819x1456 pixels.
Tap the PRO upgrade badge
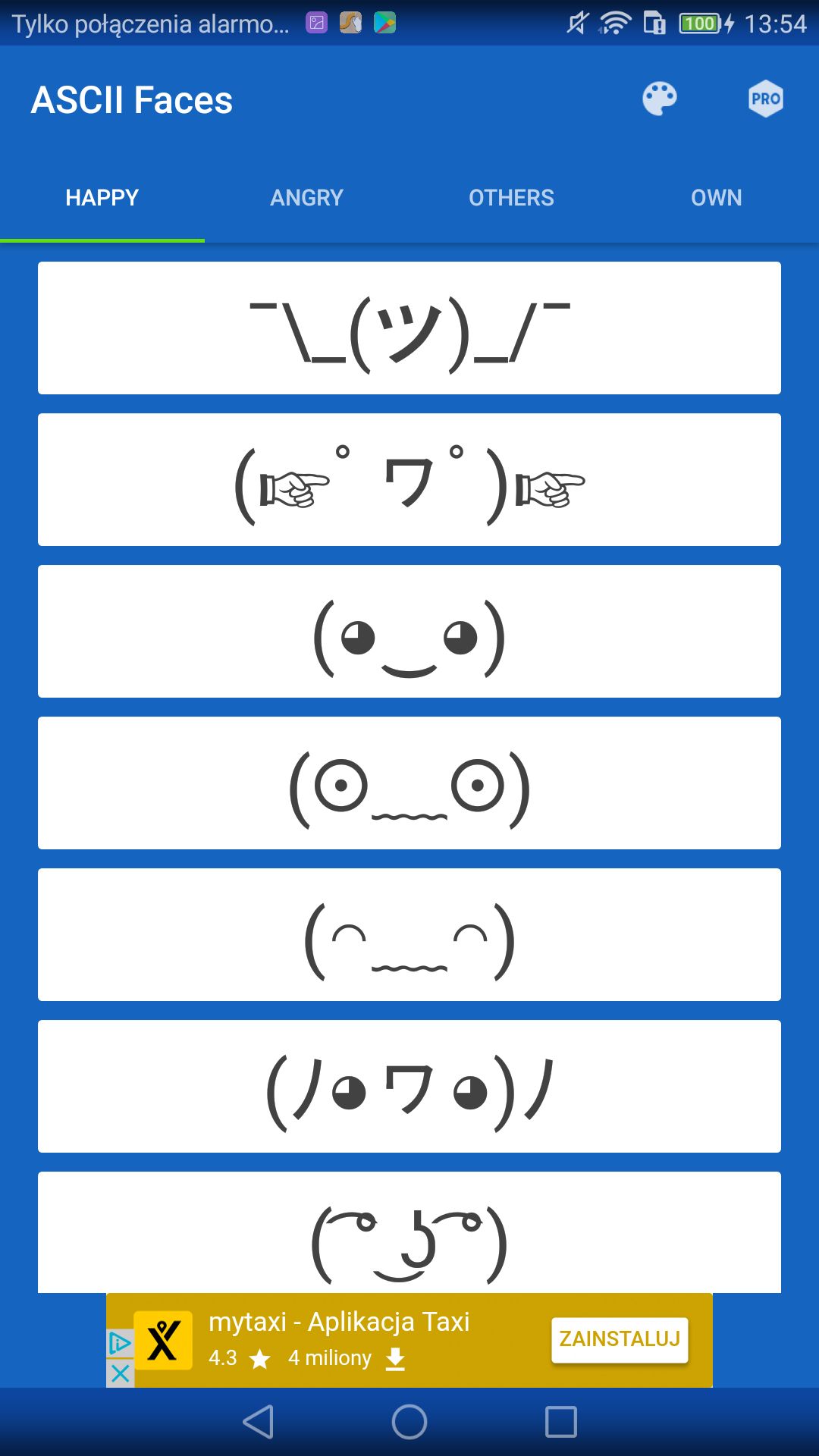(765, 99)
